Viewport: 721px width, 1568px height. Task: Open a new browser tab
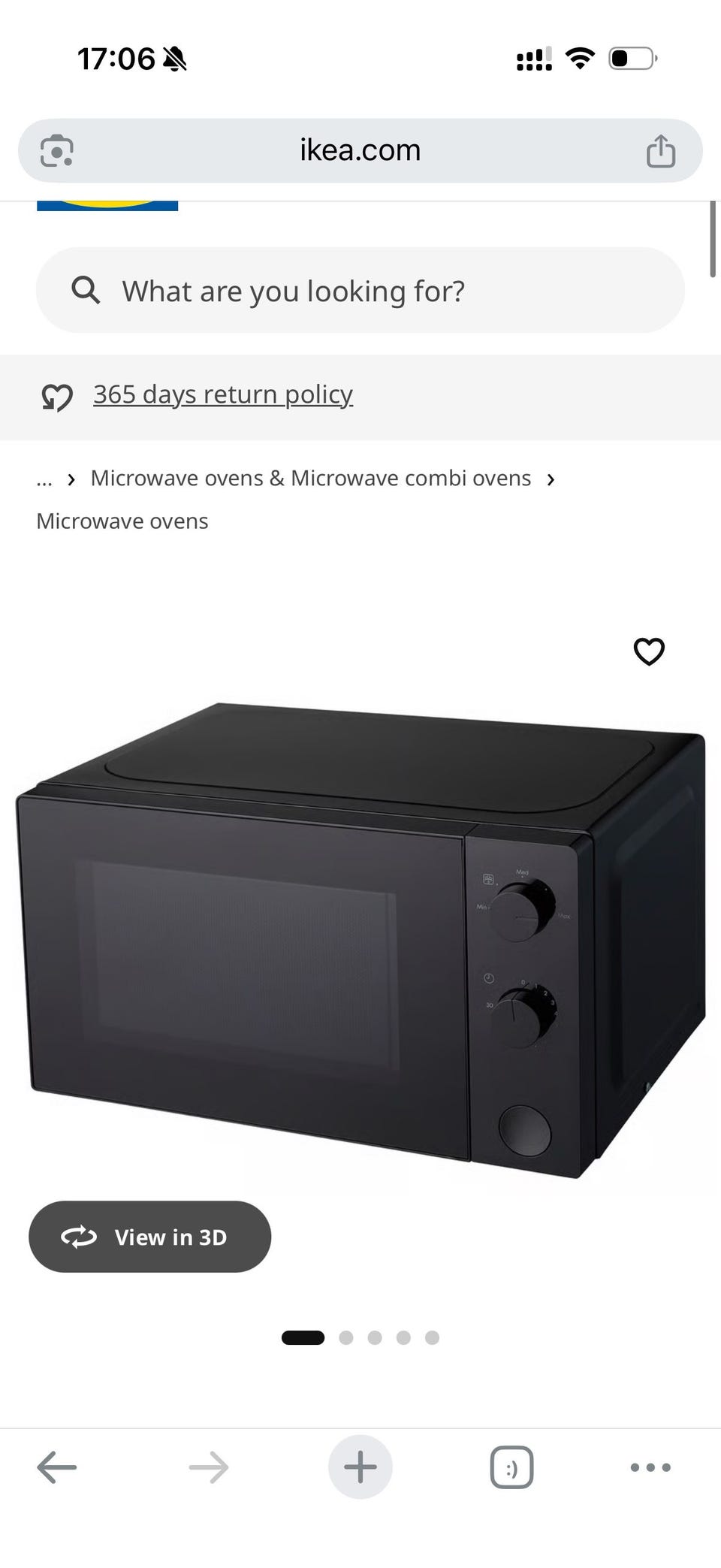pyautogui.click(x=360, y=1467)
